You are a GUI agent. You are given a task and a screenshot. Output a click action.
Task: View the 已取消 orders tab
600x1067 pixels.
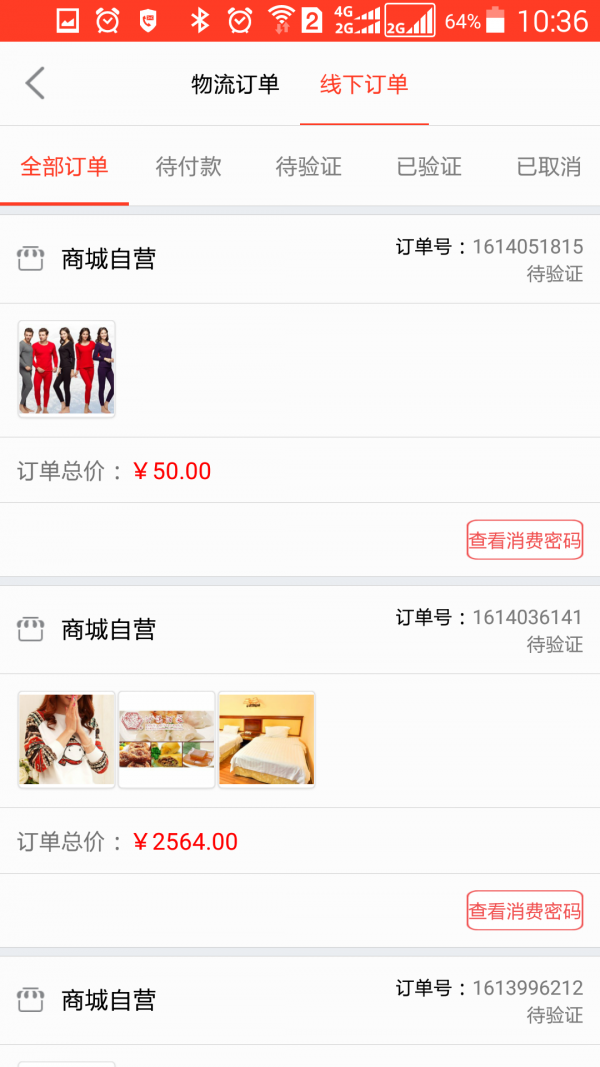click(x=548, y=167)
